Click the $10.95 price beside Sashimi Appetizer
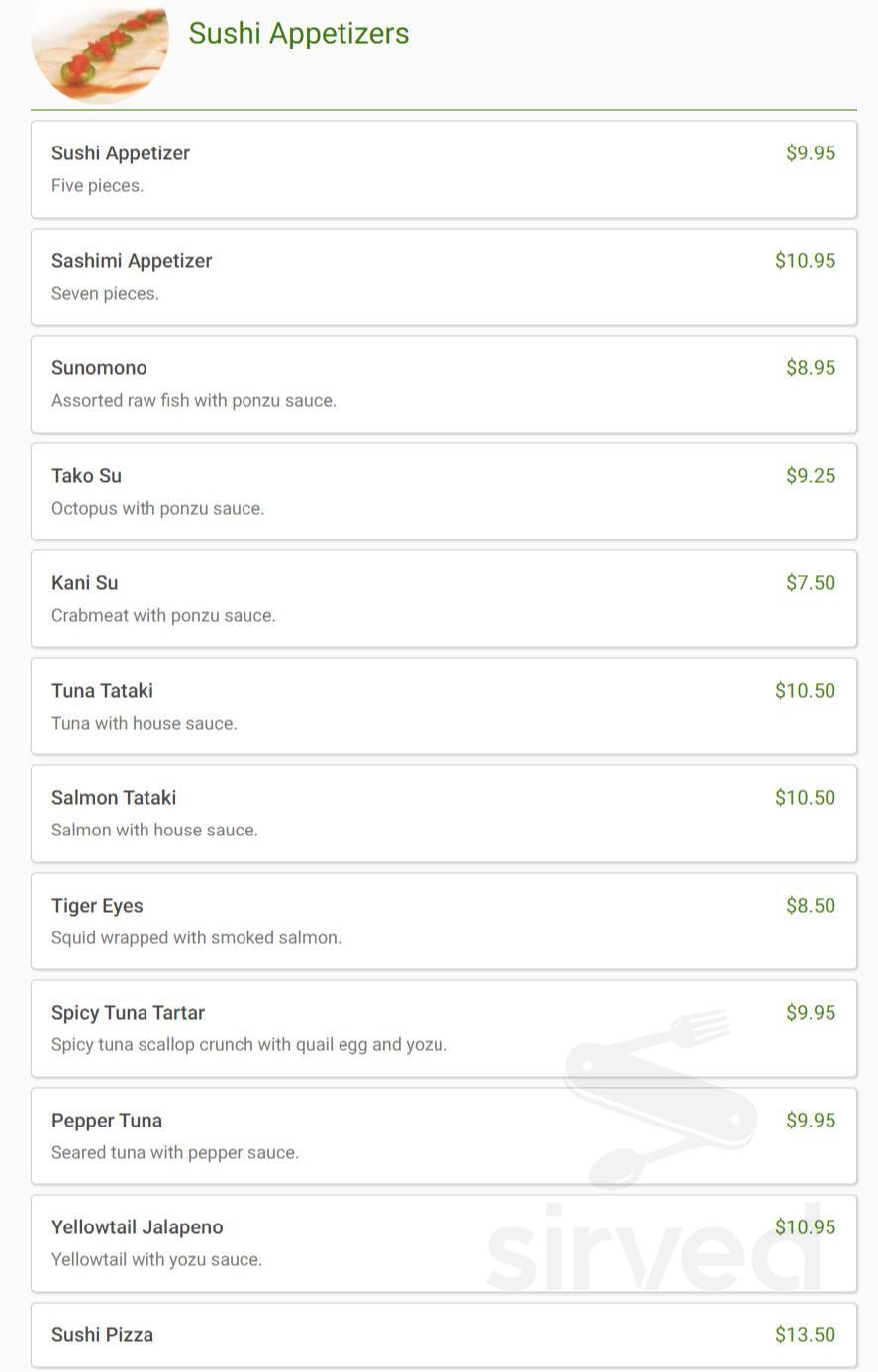878x1372 pixels. point(806,260)
